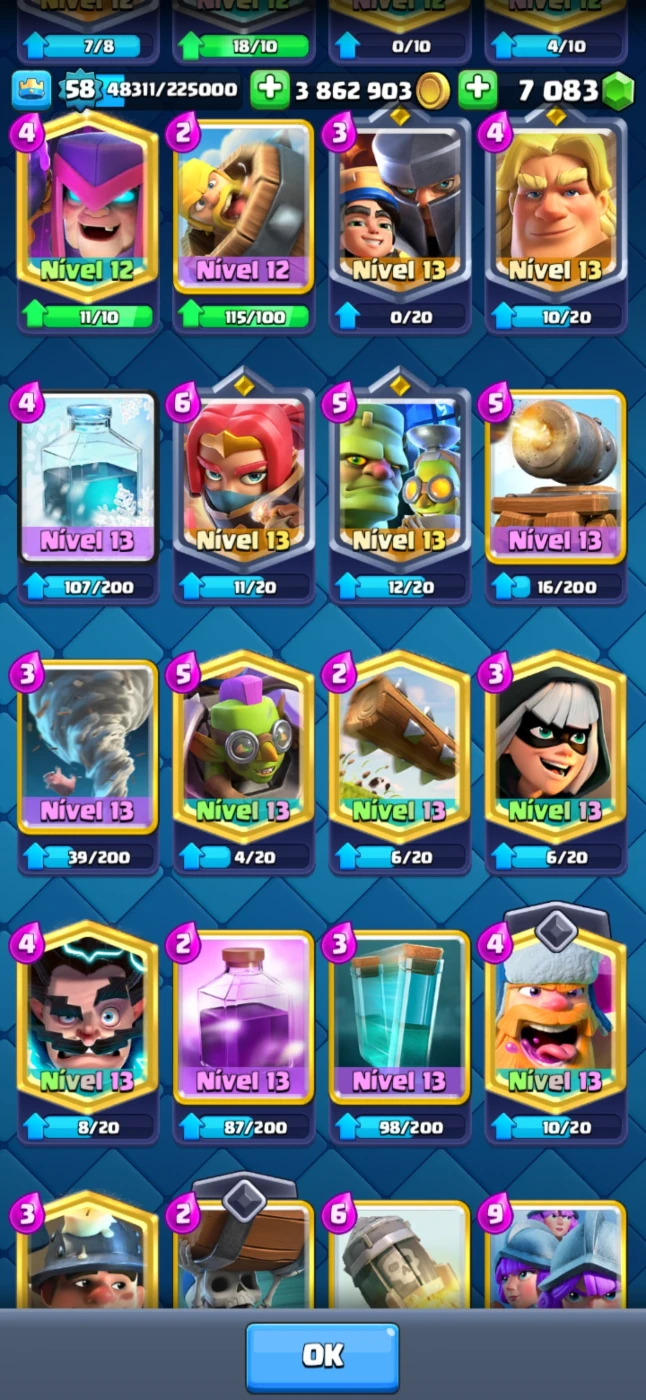Open the green goblin duo card with 12/20
The width and height of the screenshot is (646, 1400).
(x=400, y=480)
